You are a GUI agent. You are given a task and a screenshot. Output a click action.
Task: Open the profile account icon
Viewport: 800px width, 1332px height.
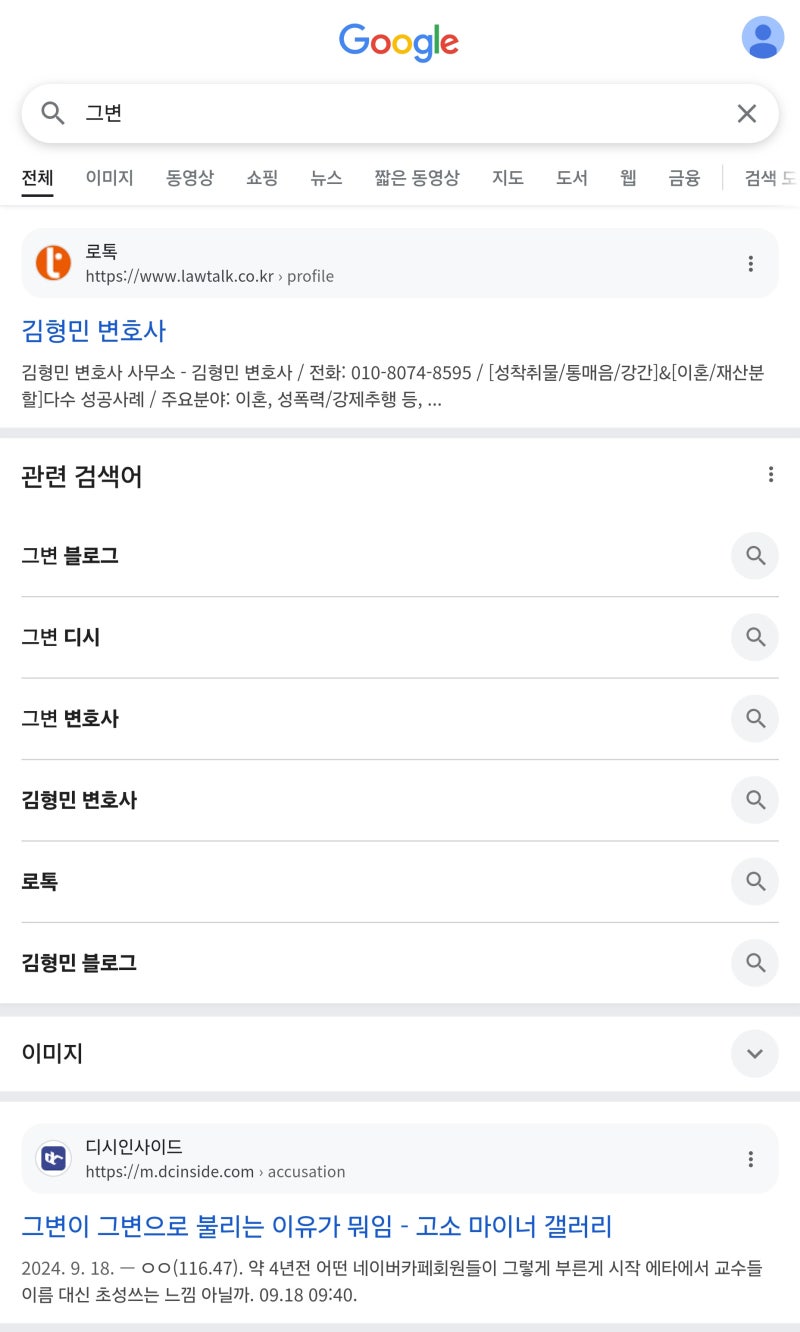(x=762, y=38)
